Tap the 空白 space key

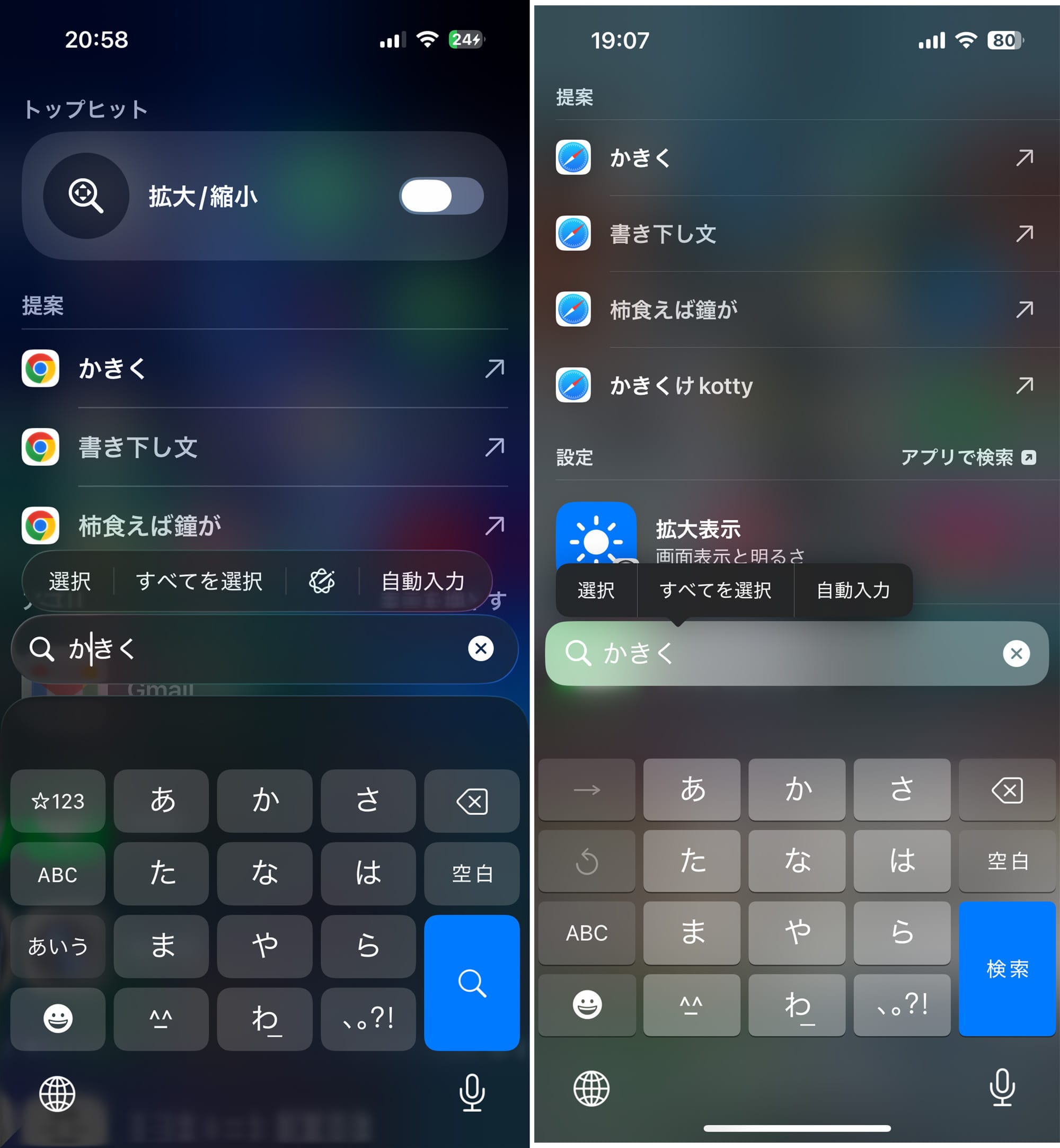pos(472,874)
